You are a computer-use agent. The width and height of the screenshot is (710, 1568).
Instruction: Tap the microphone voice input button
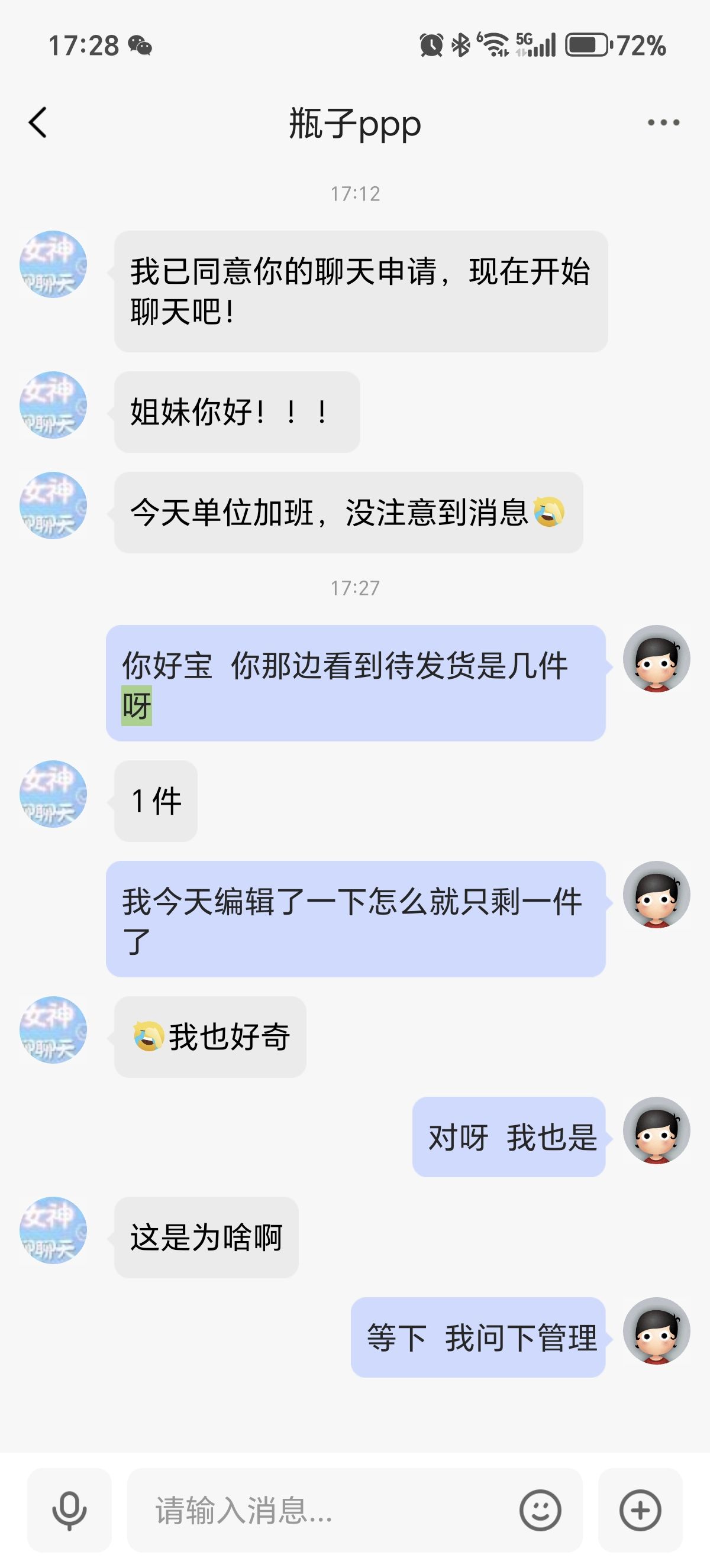click(69, 1510)
